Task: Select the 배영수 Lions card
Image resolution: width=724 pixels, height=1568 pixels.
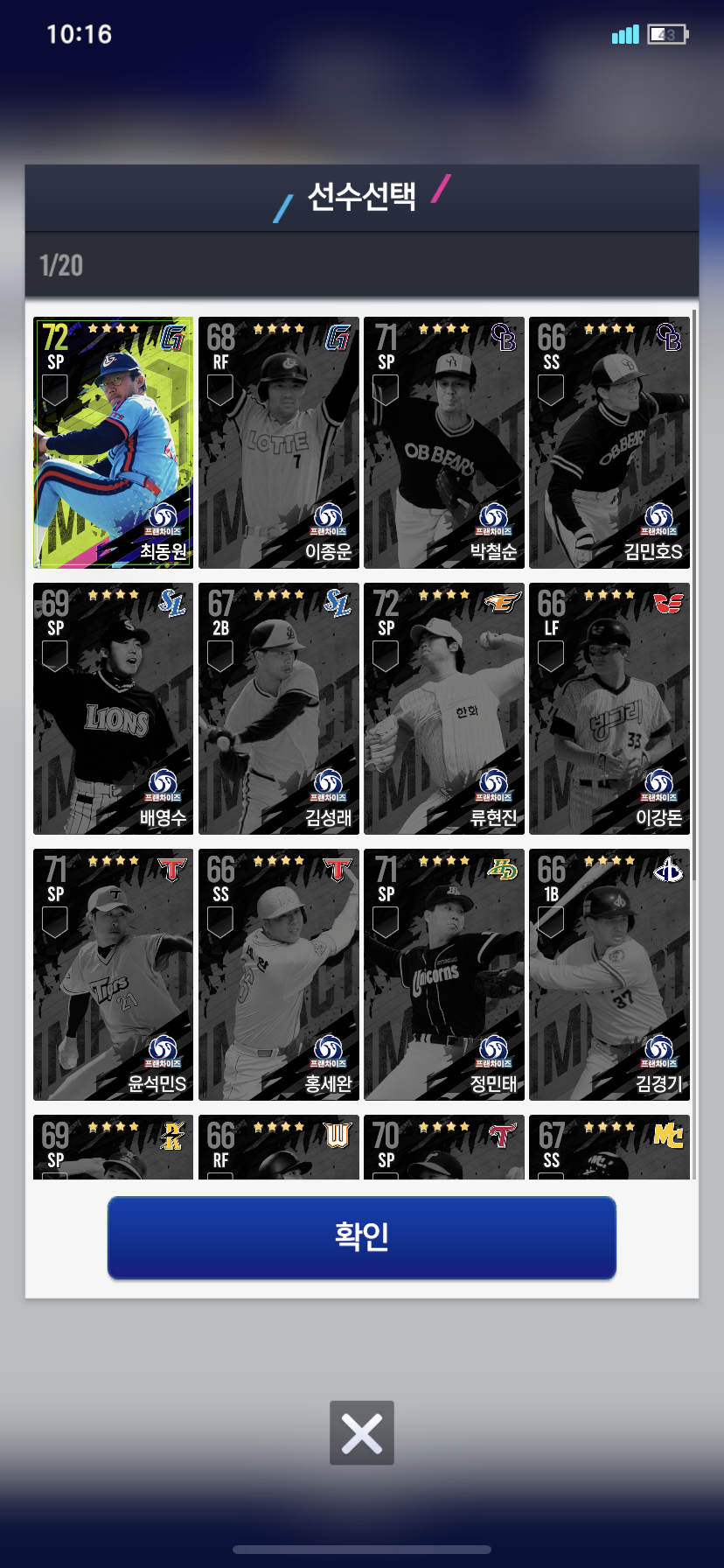Action: tap(113, 709)
